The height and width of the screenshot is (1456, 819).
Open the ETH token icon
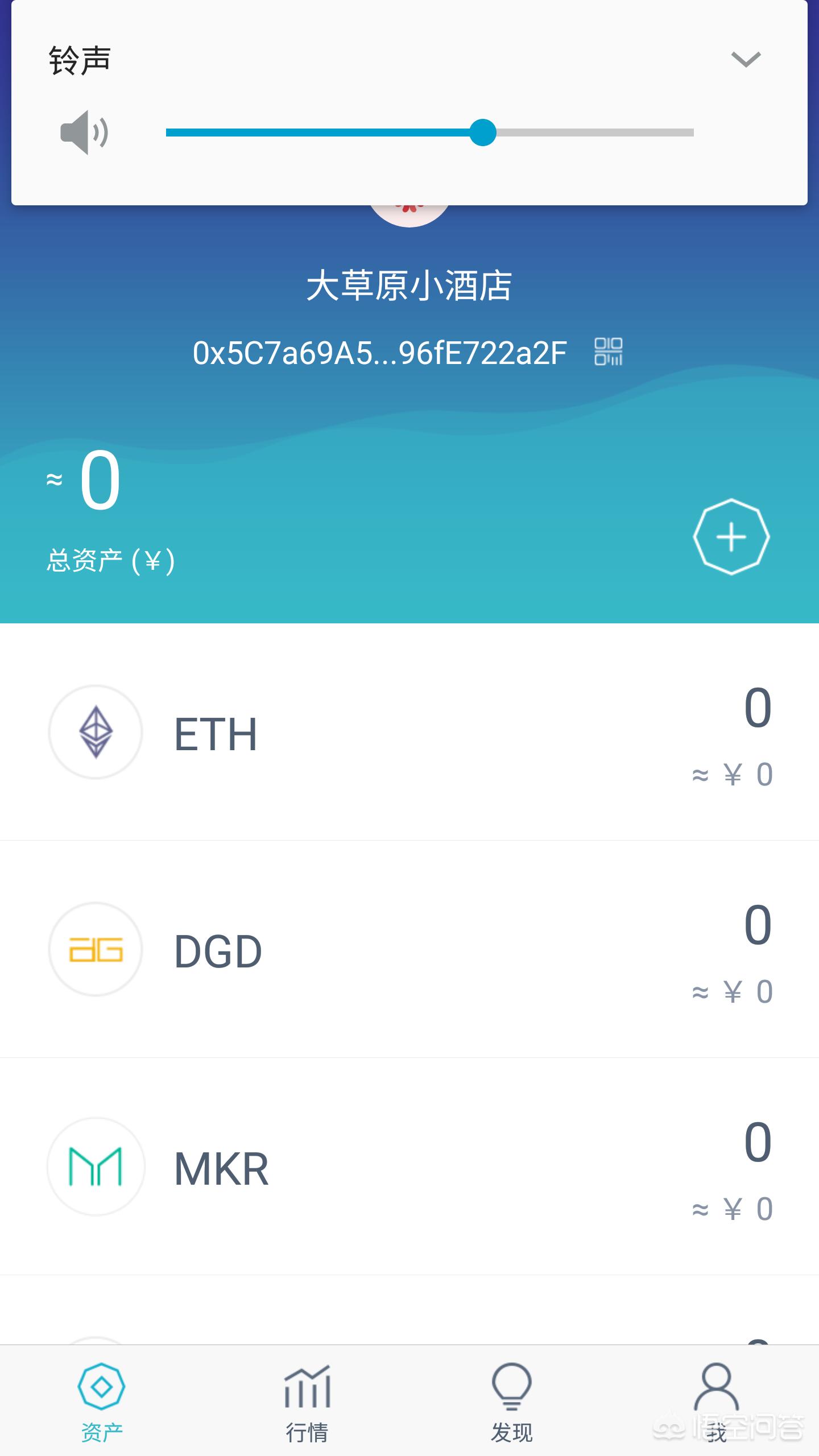pos(96,733)
